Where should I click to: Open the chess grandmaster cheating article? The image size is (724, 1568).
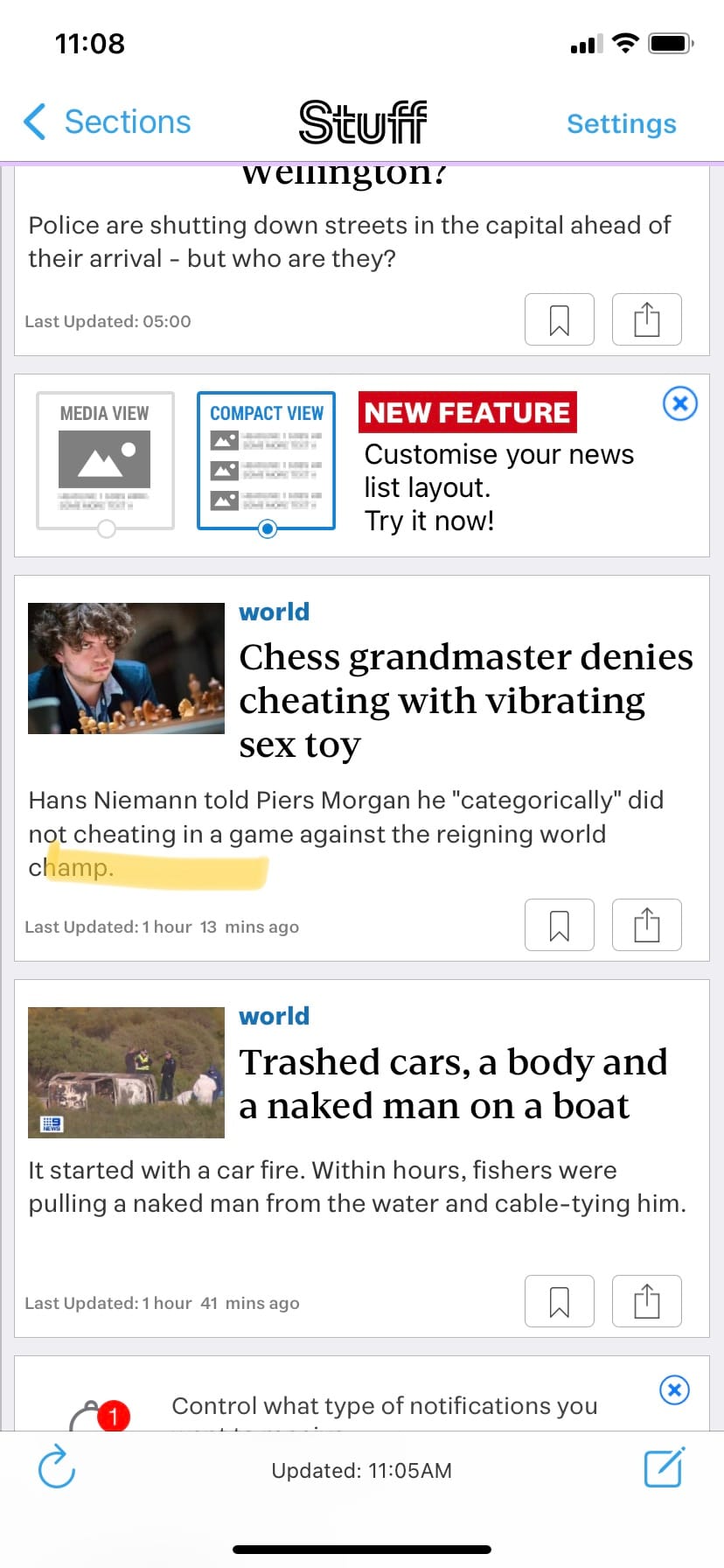[465, 700]
